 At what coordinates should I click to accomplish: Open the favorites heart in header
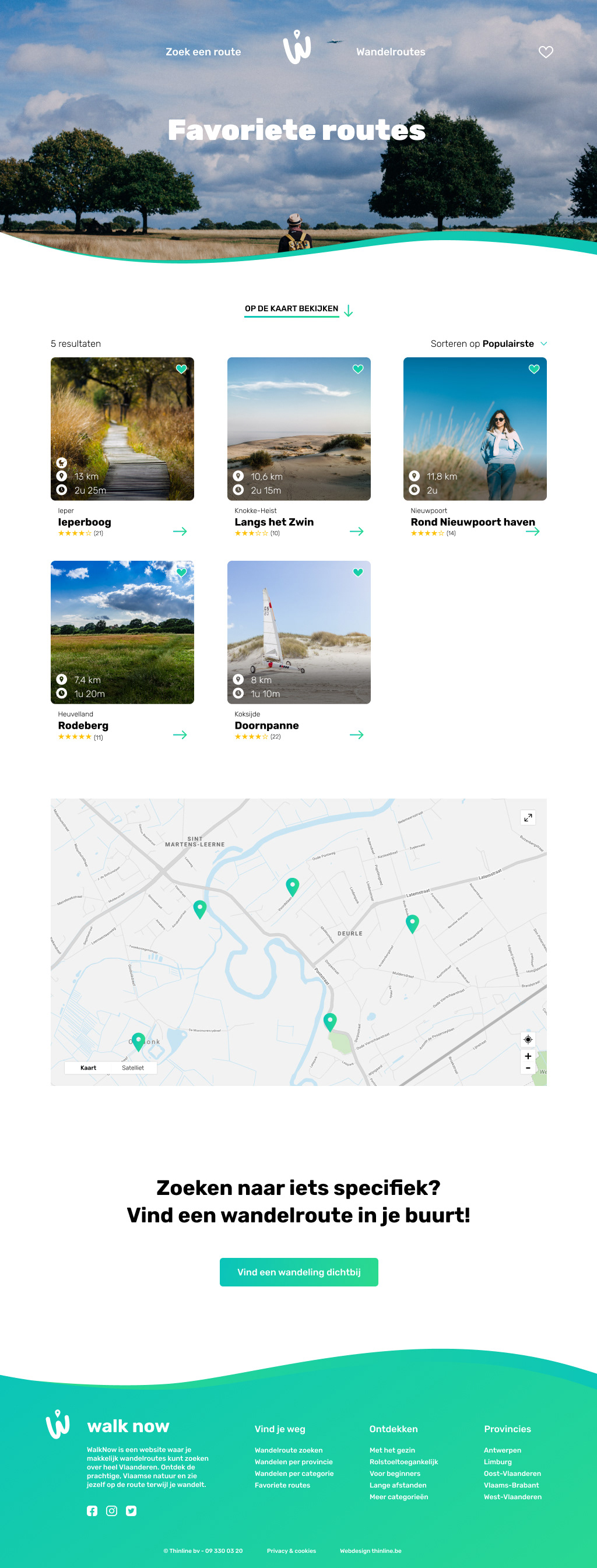pyautogui.click(x=545, y=52)
